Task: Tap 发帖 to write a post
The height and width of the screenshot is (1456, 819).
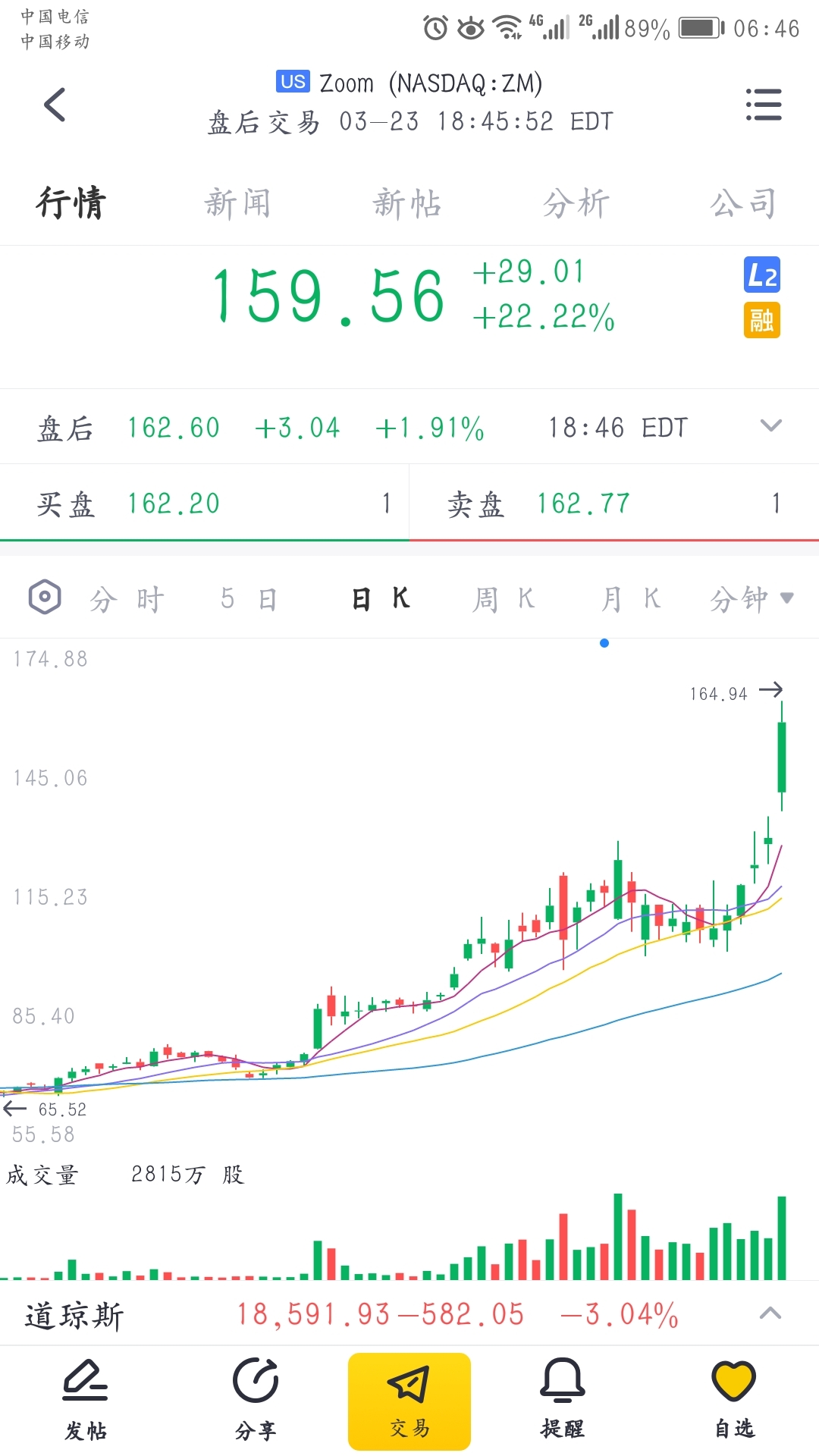Action: pos(85,1400)
